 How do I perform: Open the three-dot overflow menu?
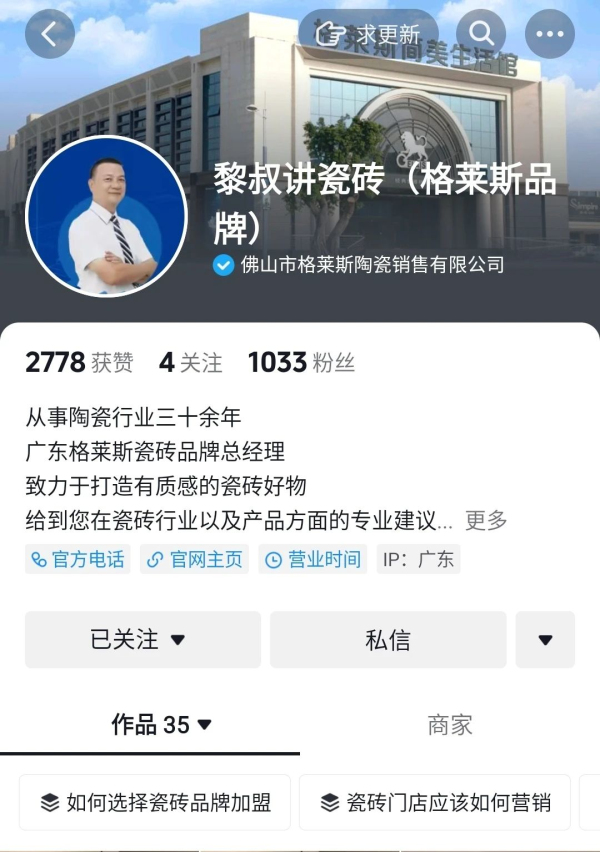pyautogui.click(x=549, y=34)
